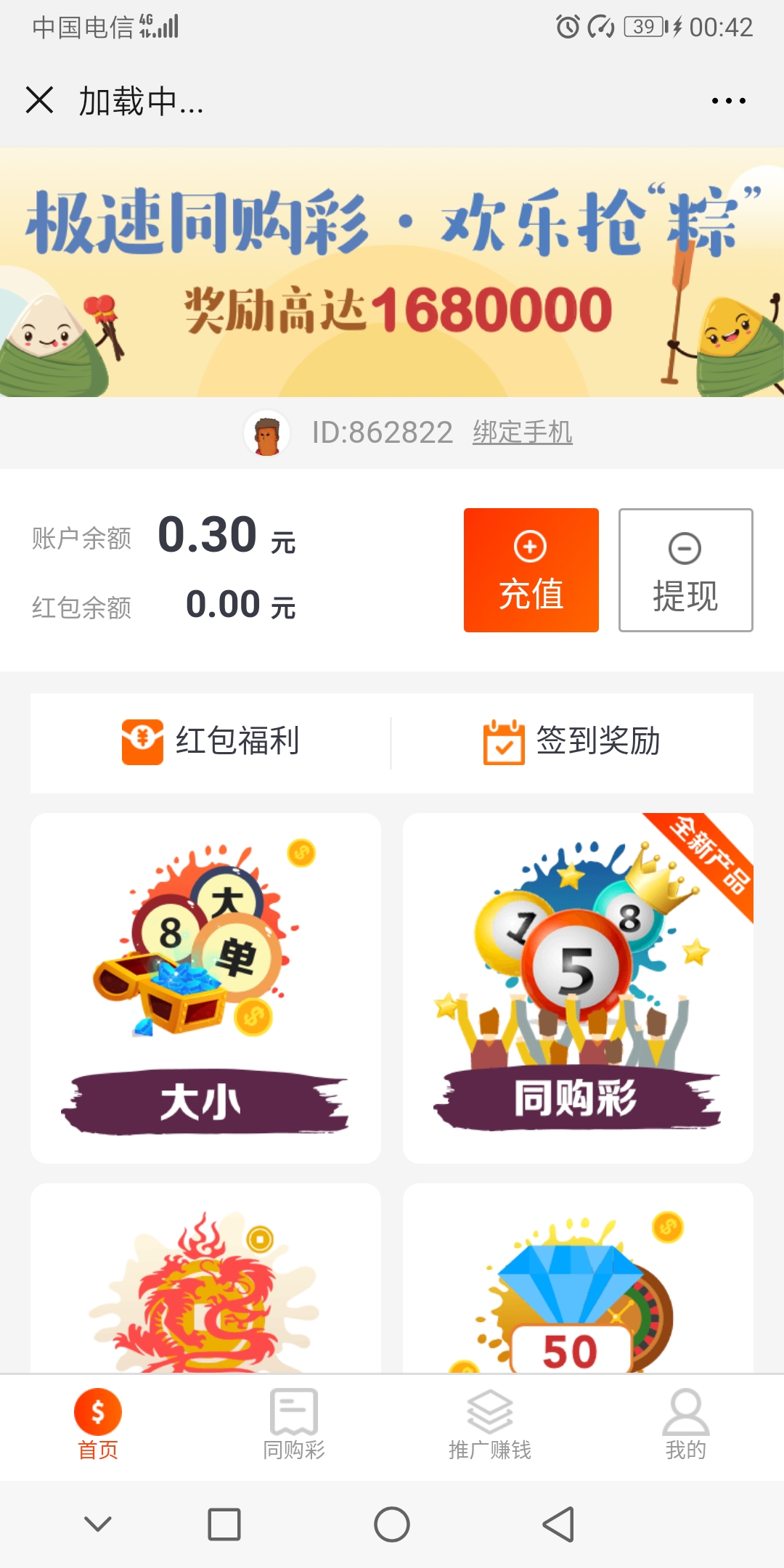Switch to the 推广赚钱 tab
The image size is (784, 1568).
click(x=490, y=1424)
